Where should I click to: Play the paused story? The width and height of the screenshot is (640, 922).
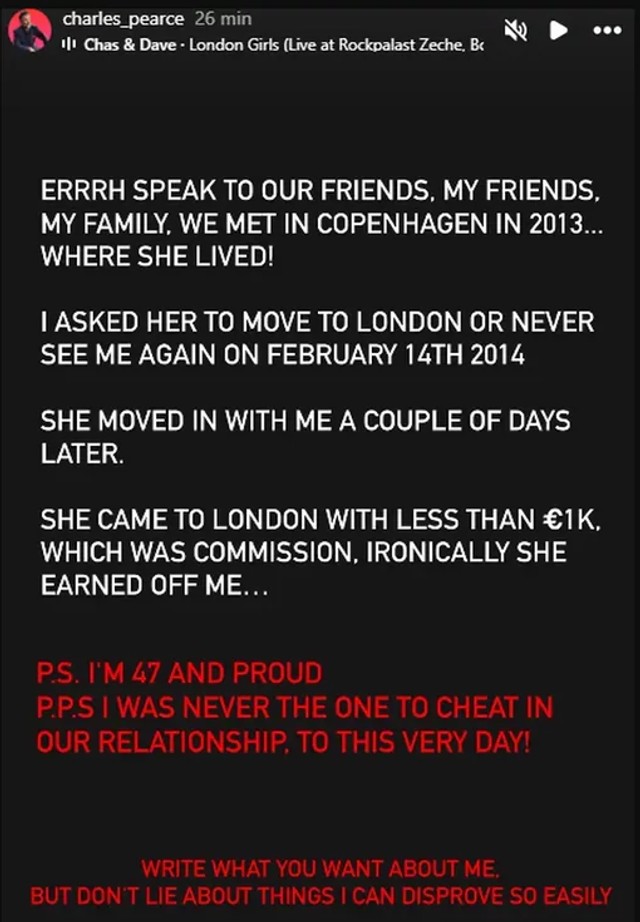(559, 31)
